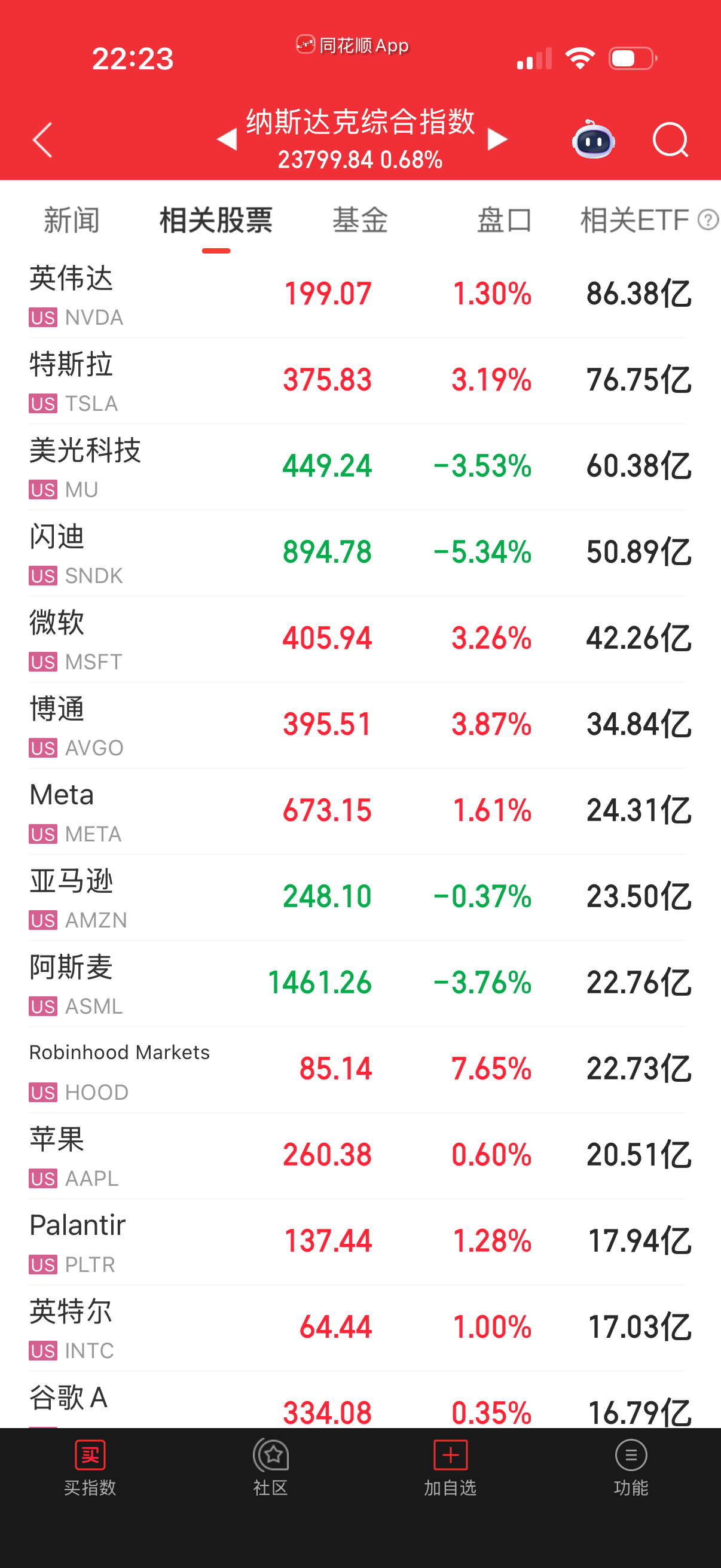Image resolution: width=721 pixels, height=1568 pixels.
Task: Go back with the arrow icon
Action: click(x=42, y=140)
